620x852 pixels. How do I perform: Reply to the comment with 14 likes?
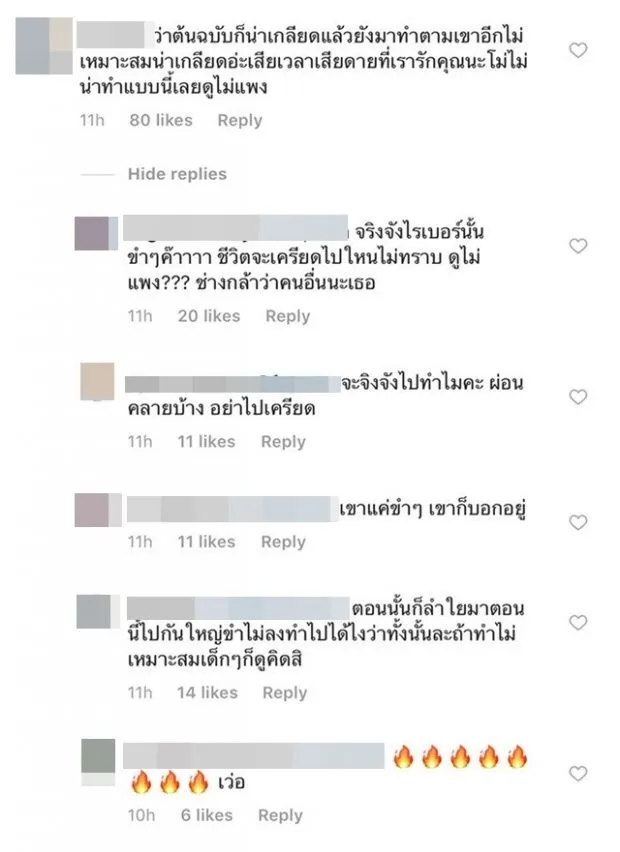click(284, 692)
